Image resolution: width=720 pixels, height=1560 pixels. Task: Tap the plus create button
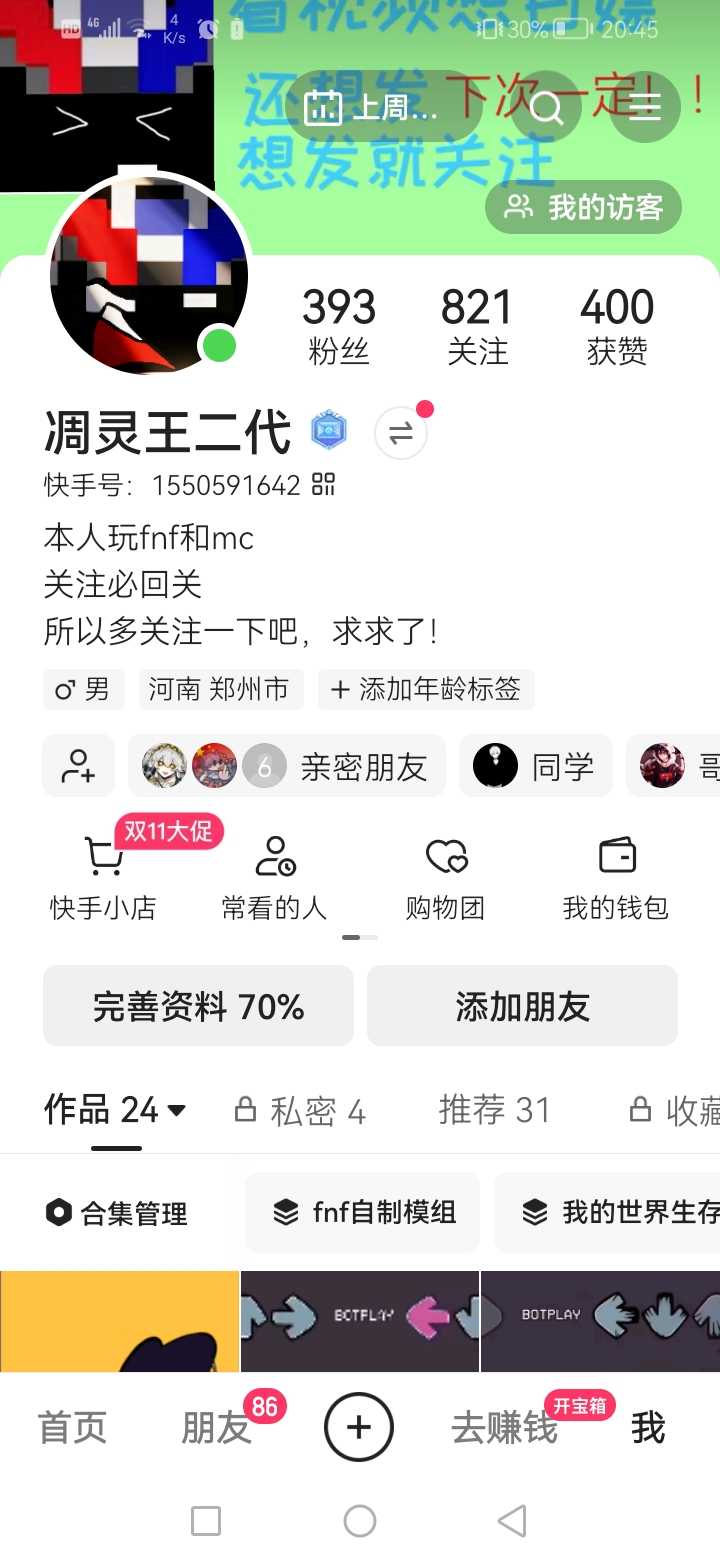pos(359,1427)
